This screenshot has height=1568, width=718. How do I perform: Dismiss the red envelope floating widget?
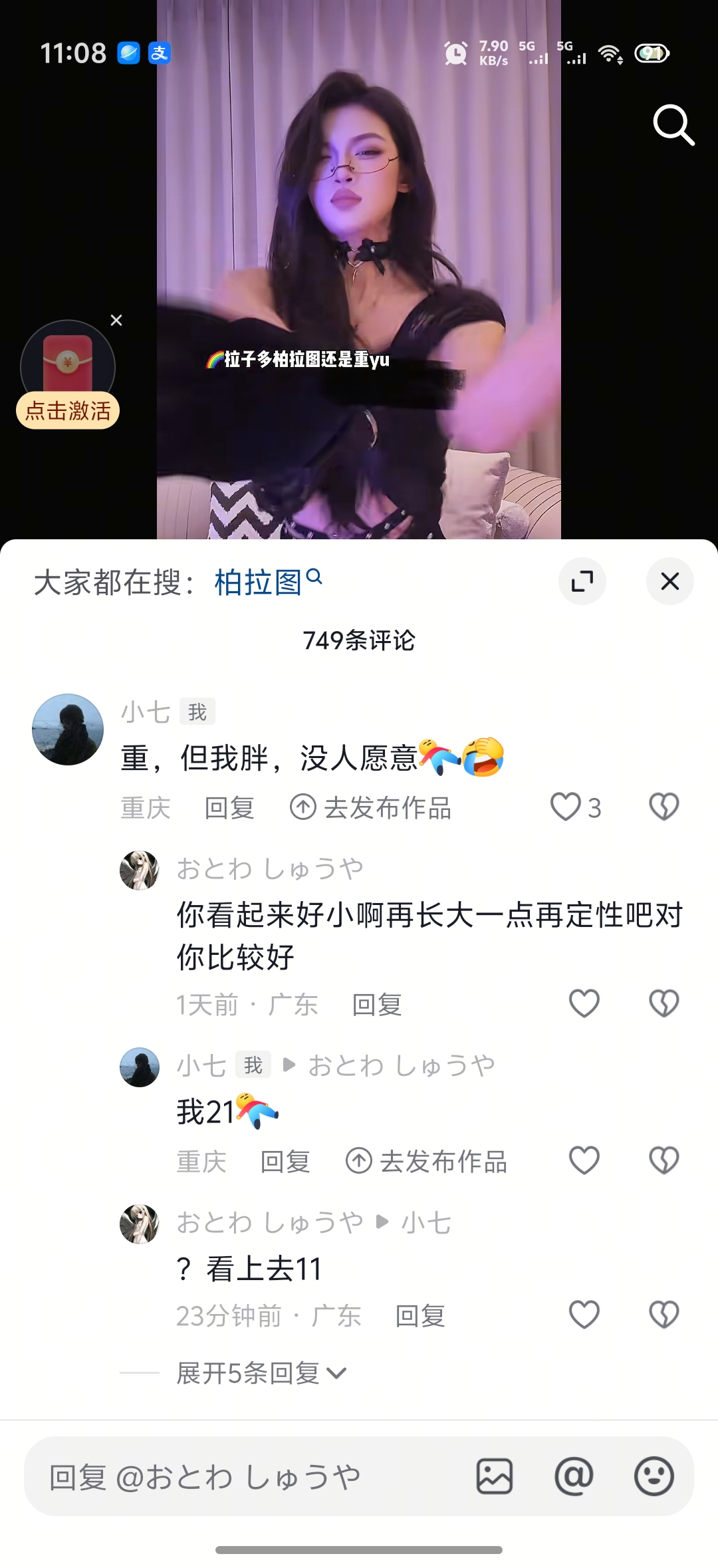(x=116, y=321)
